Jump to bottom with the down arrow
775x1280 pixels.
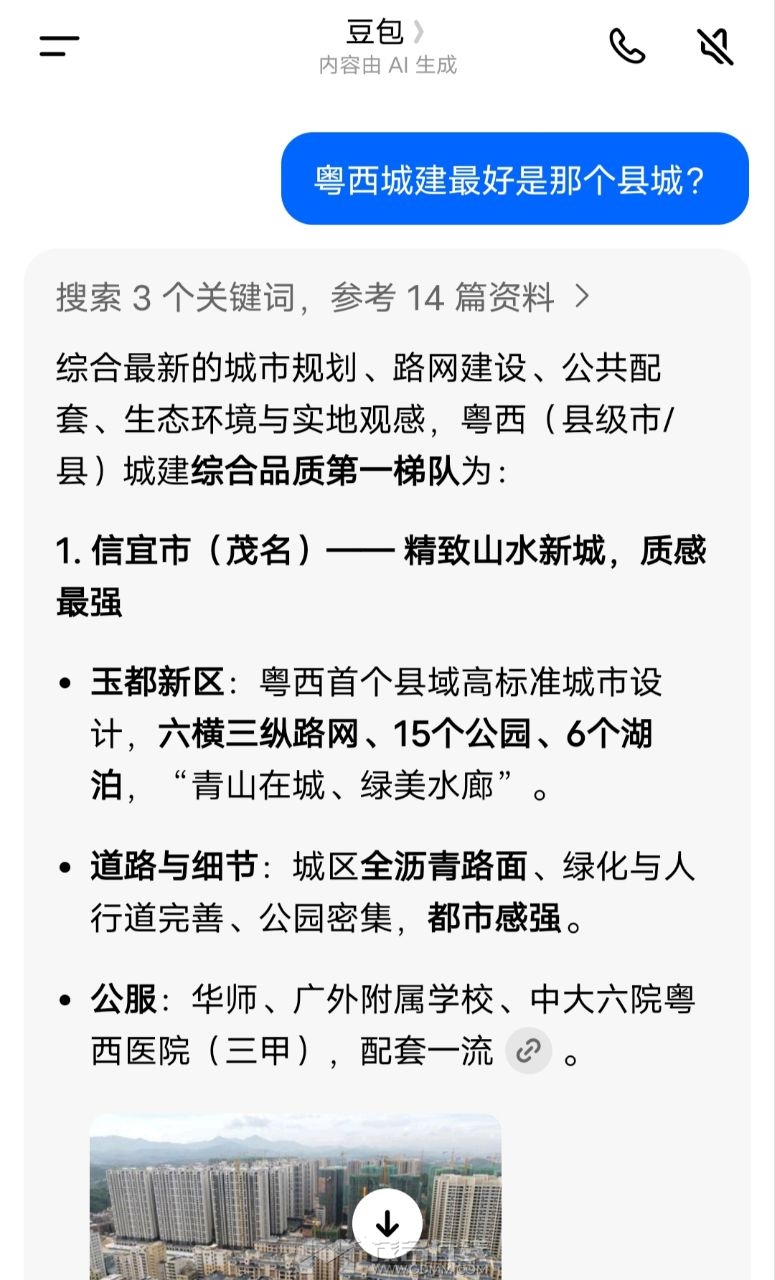[x=387, y=1223]
